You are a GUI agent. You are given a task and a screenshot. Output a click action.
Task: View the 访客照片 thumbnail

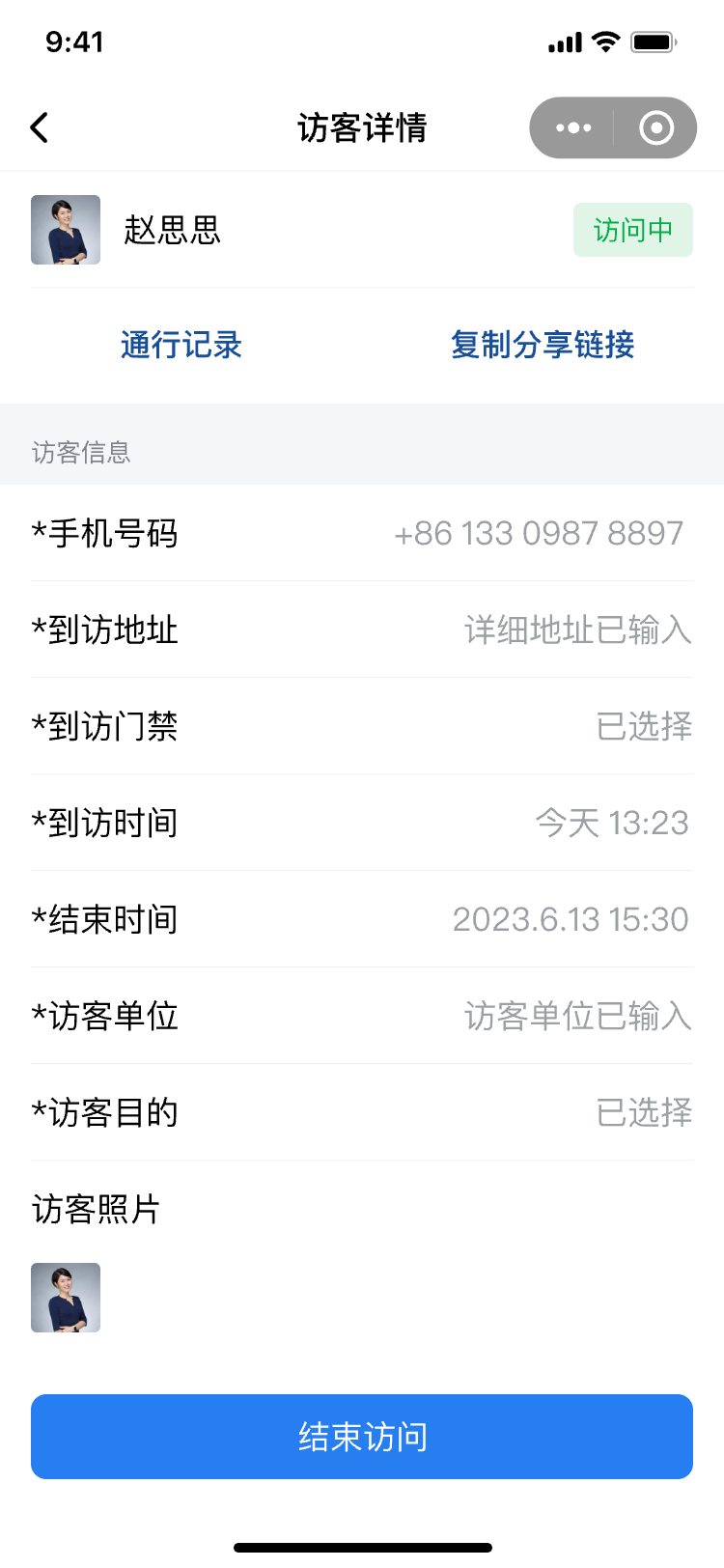pyautogui.click(x=66, y=1298)
